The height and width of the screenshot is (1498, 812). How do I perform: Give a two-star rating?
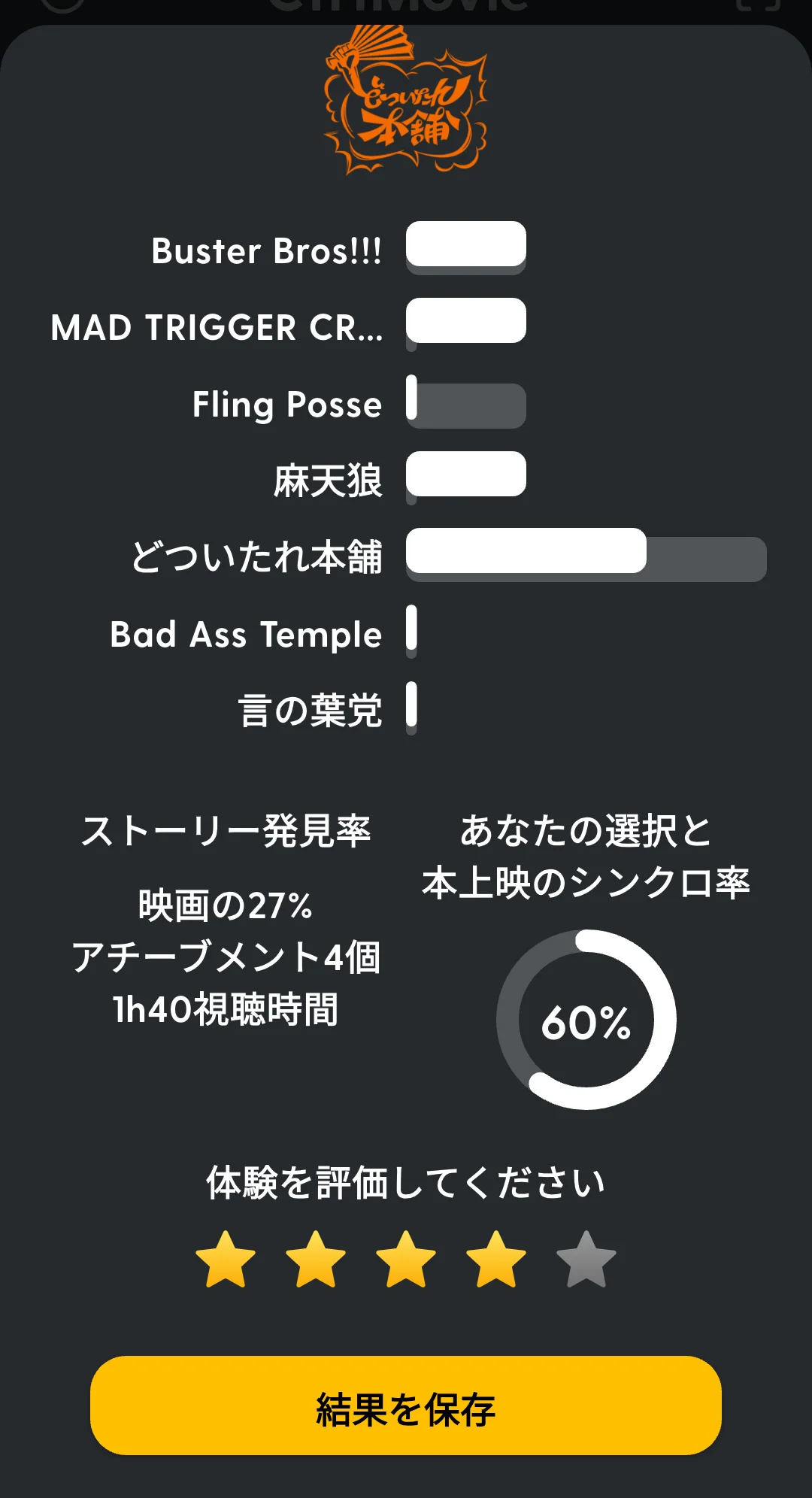[x=316, y=1260]
